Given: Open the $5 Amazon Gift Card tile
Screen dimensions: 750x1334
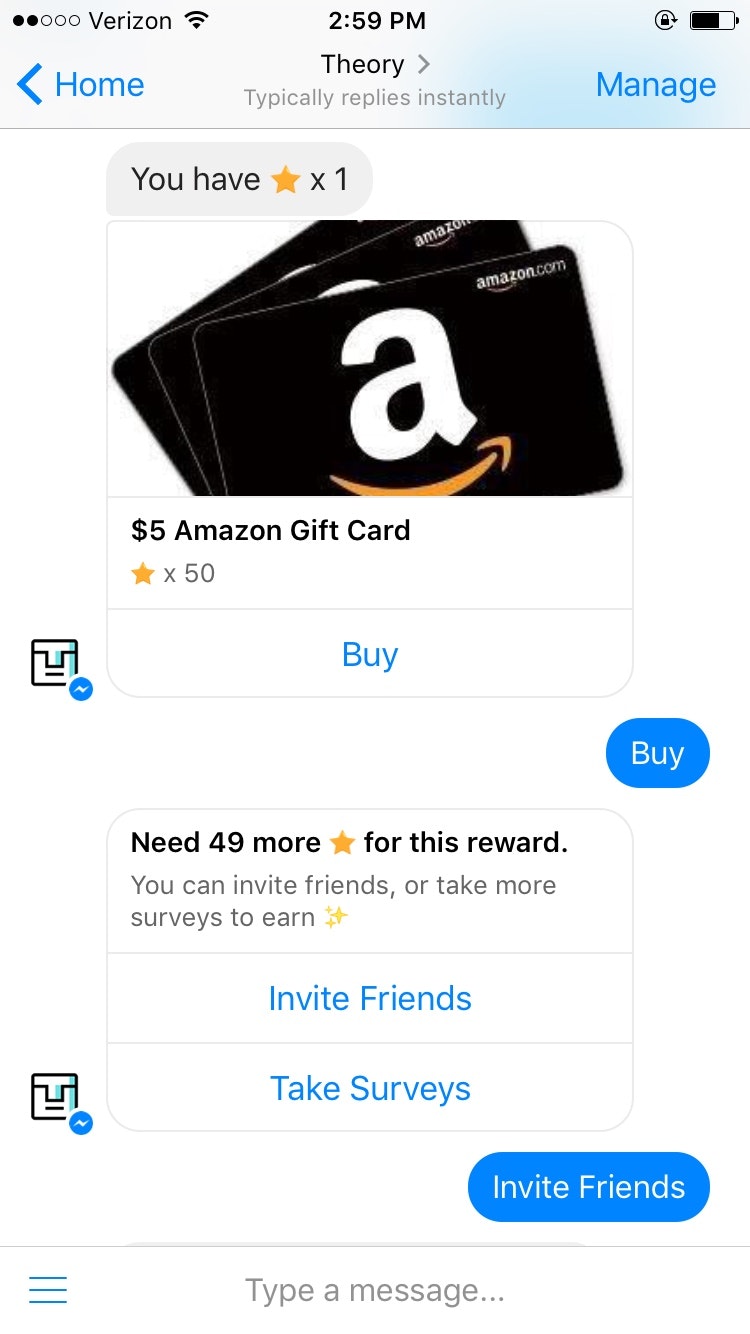Looking at the screenshot, I should 369,360.
